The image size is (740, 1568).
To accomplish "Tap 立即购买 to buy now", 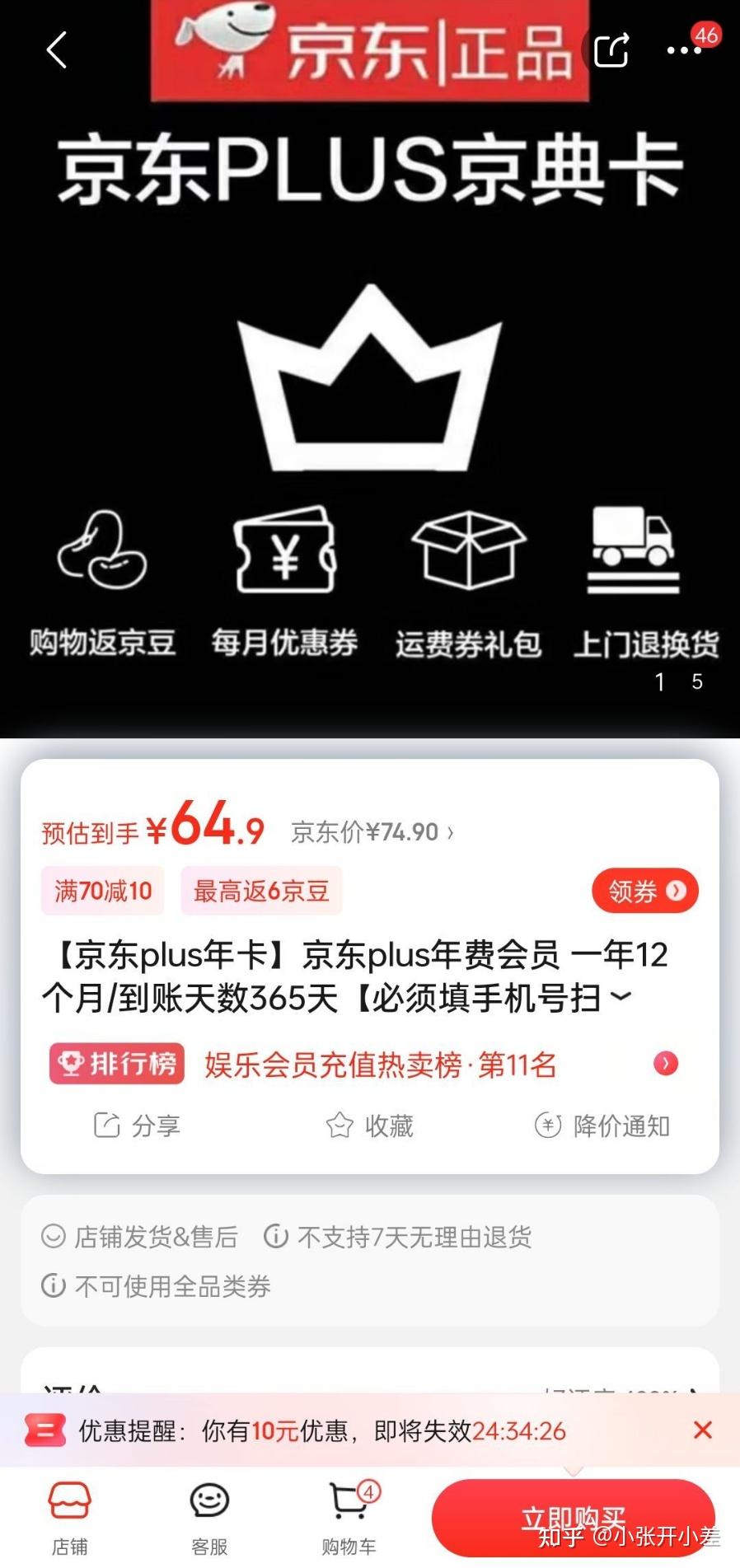I will [574, 1518].
